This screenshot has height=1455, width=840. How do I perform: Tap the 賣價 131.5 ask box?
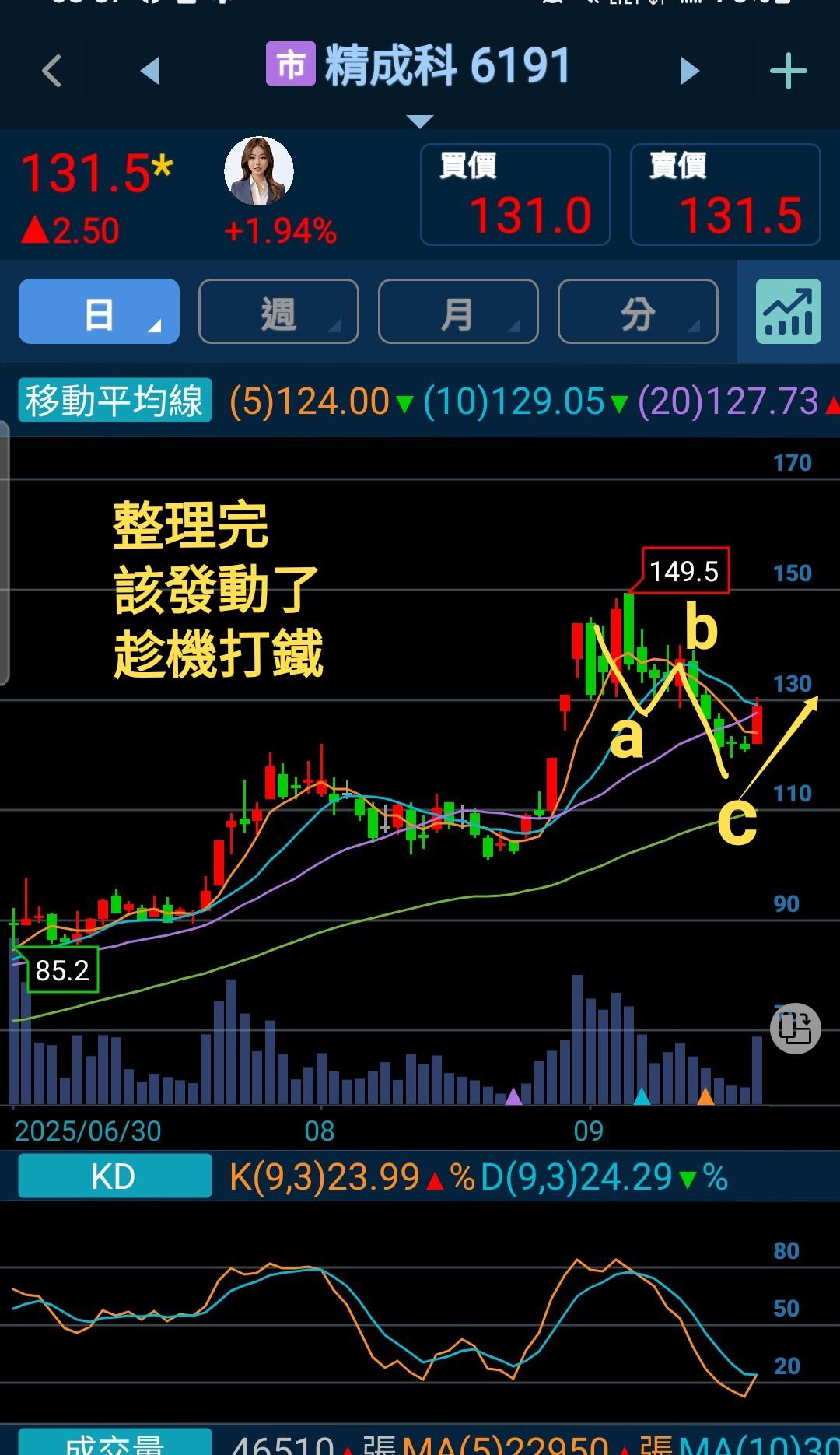click(x=726, y=195)
